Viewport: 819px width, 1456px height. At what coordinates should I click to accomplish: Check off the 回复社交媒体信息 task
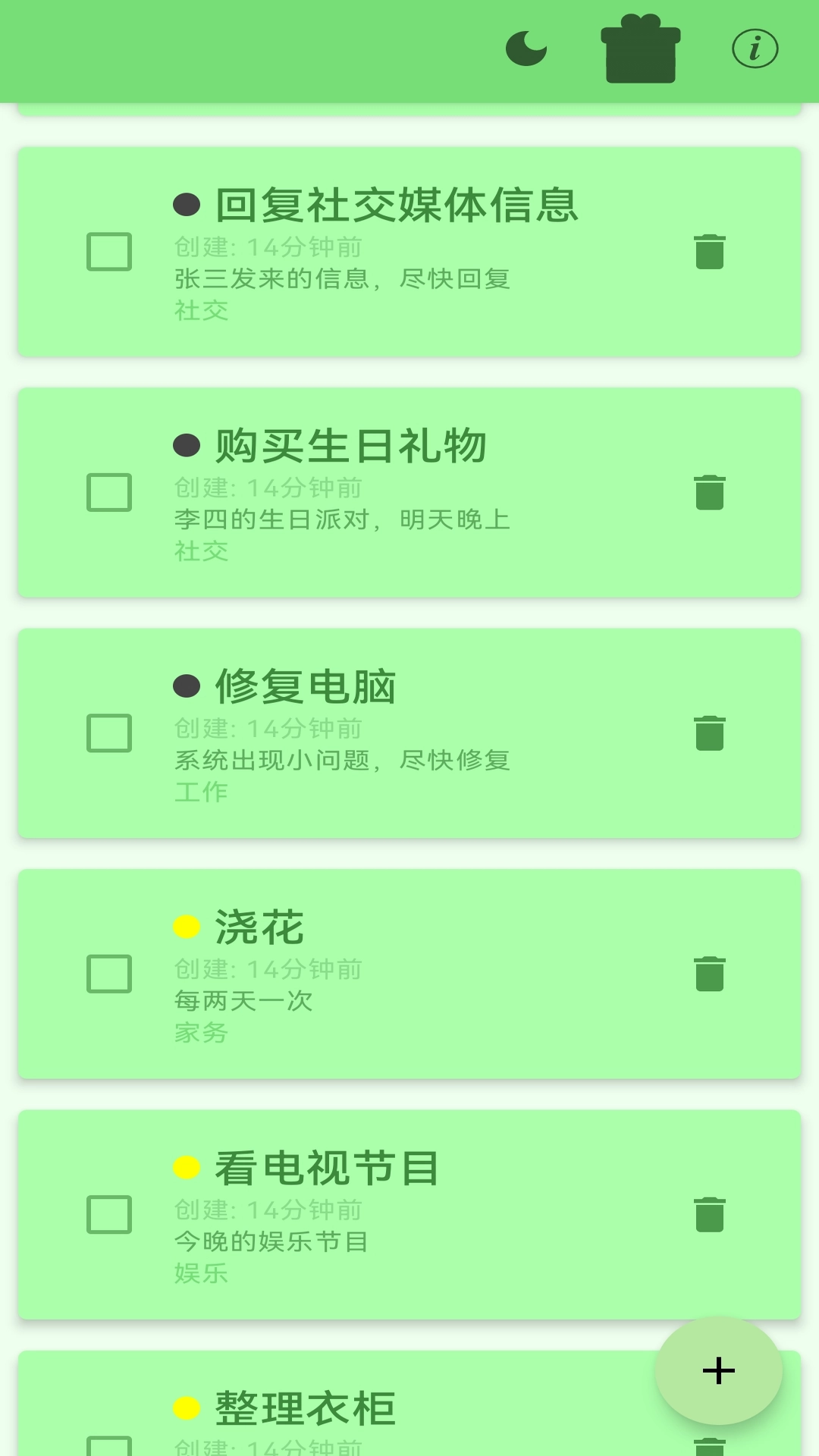point(108,252)
